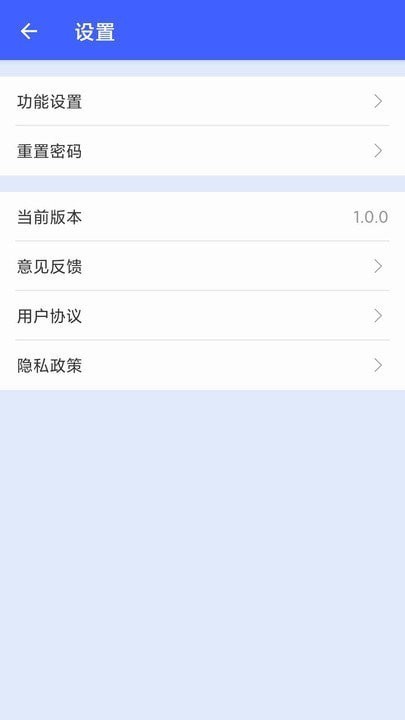Go back using the arrow icon

pos(28,31)
